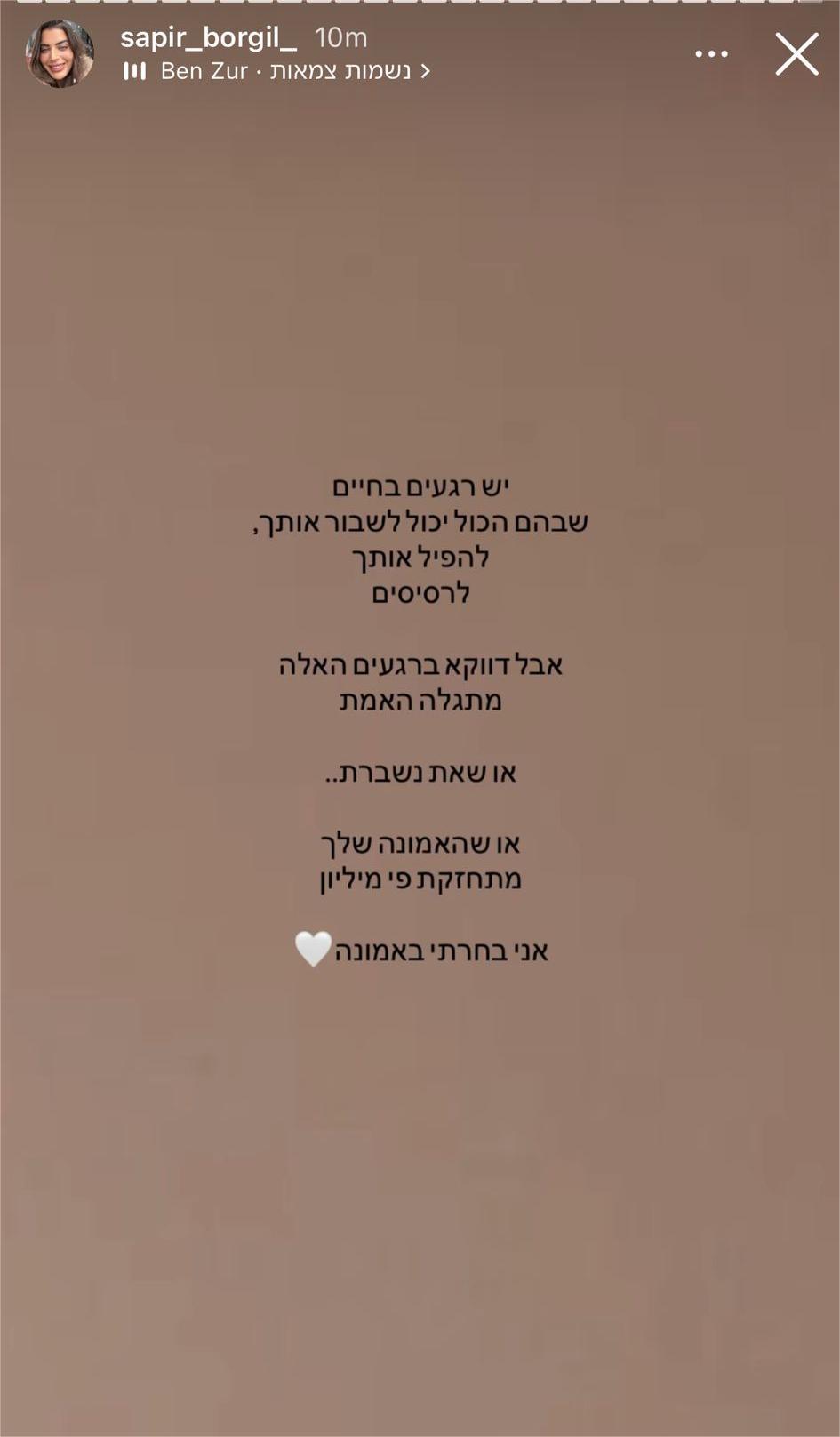Open the sapir_borgil_ username link
This screenshot has width=840, height=1437.
(x=208, y=37)
